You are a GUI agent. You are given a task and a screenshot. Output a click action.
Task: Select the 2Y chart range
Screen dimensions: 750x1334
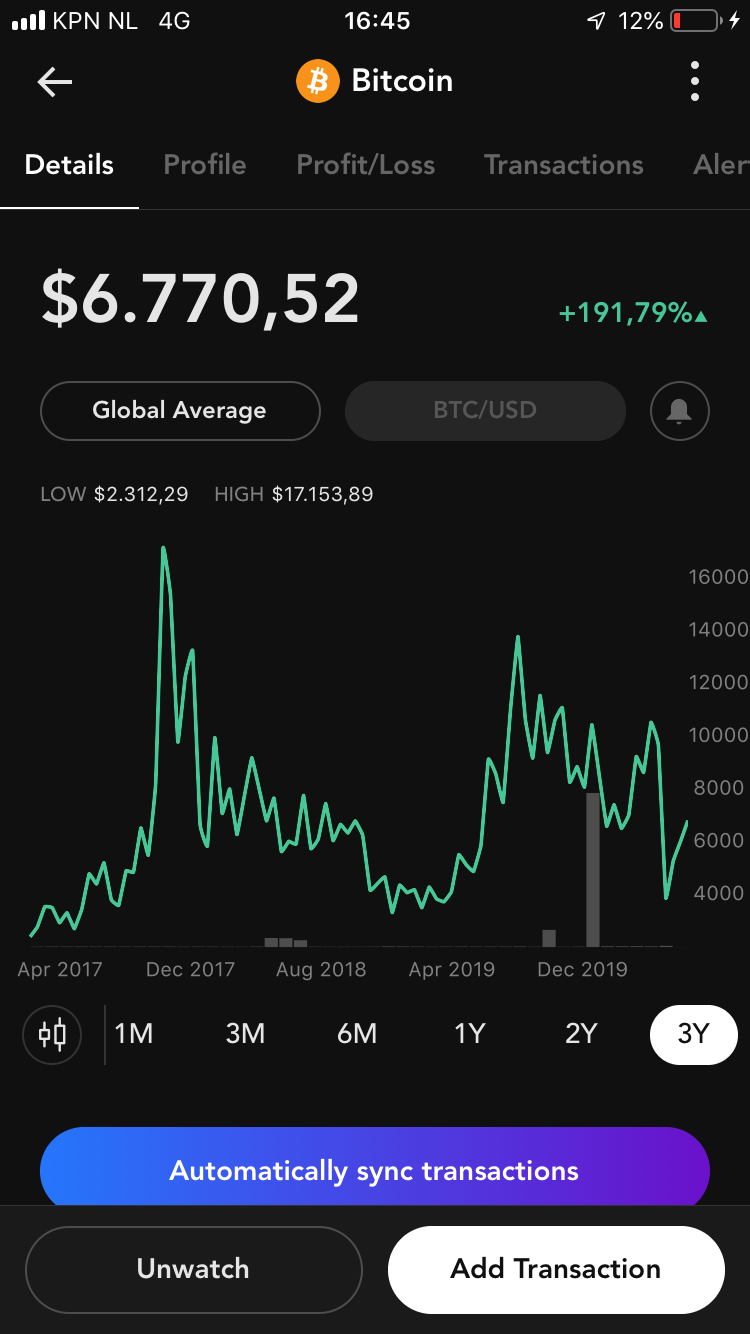[x=581, y=1033]
